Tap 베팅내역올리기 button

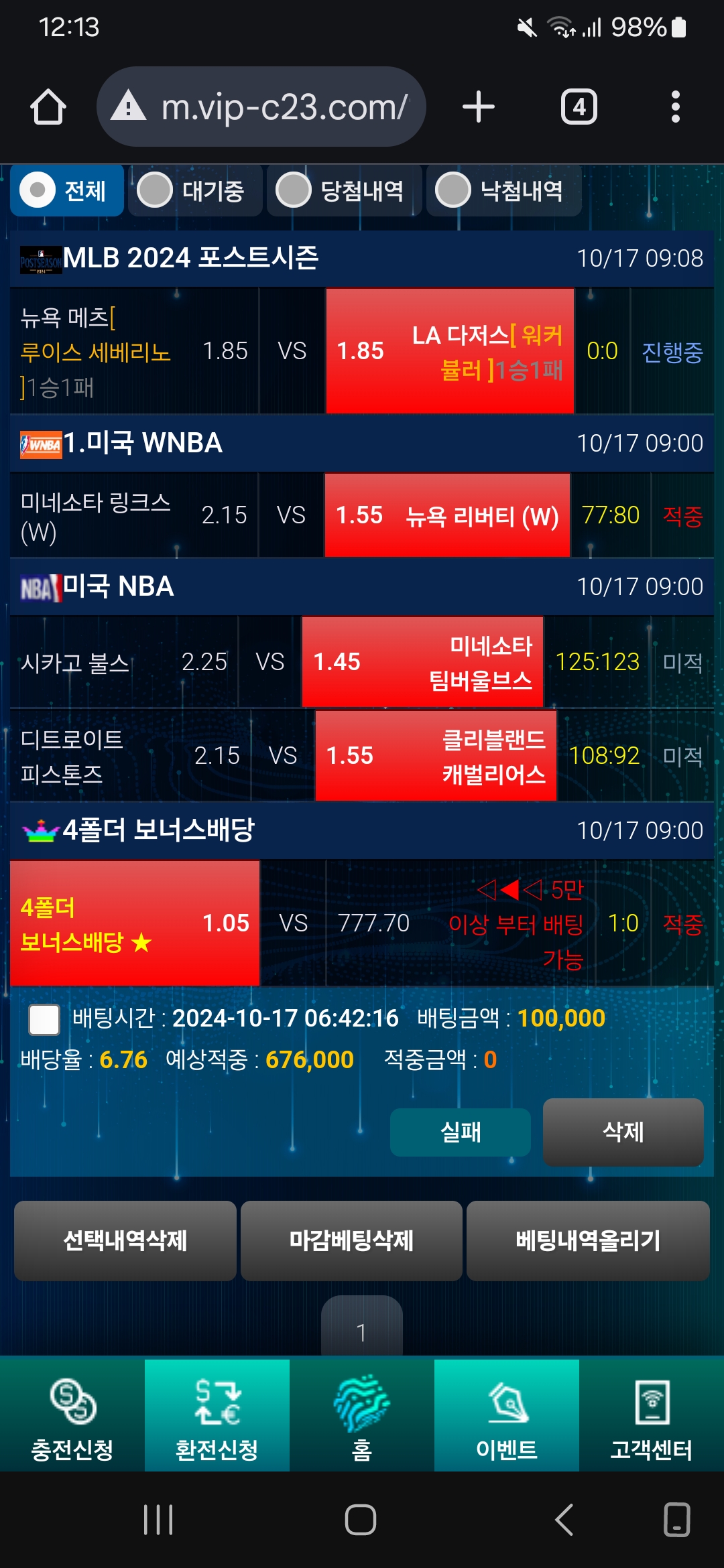(x=588, y=1241)
